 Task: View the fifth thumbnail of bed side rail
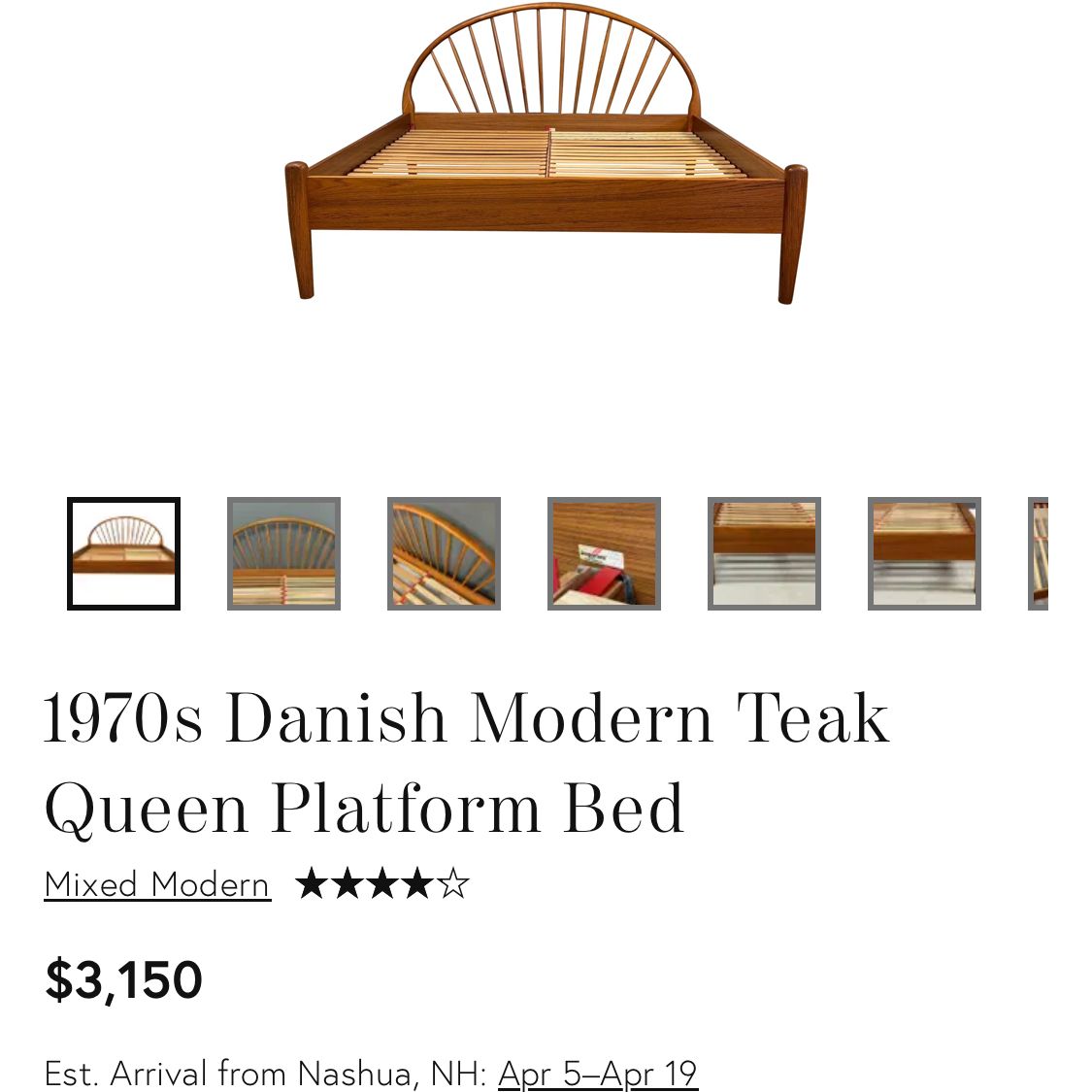pos(764,553)
